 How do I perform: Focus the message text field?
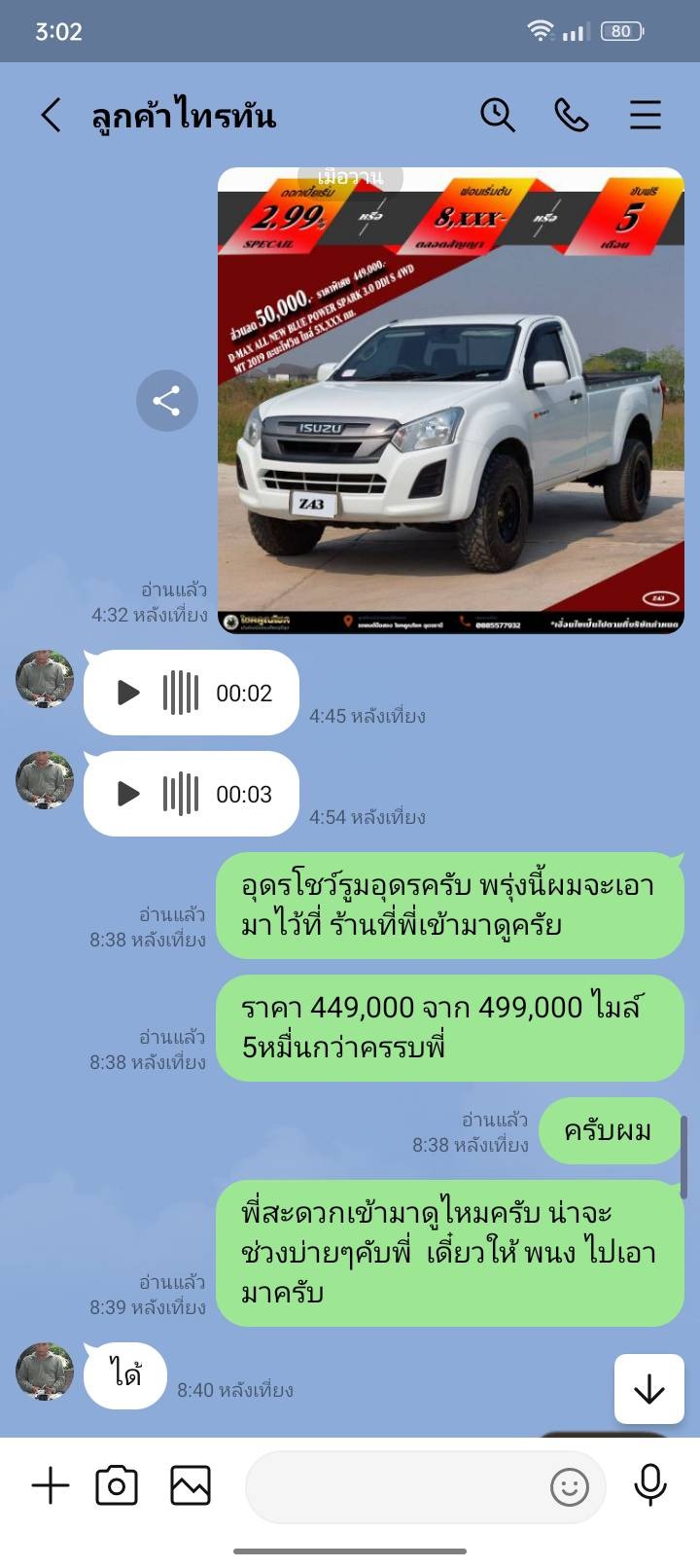[394, 1485]
